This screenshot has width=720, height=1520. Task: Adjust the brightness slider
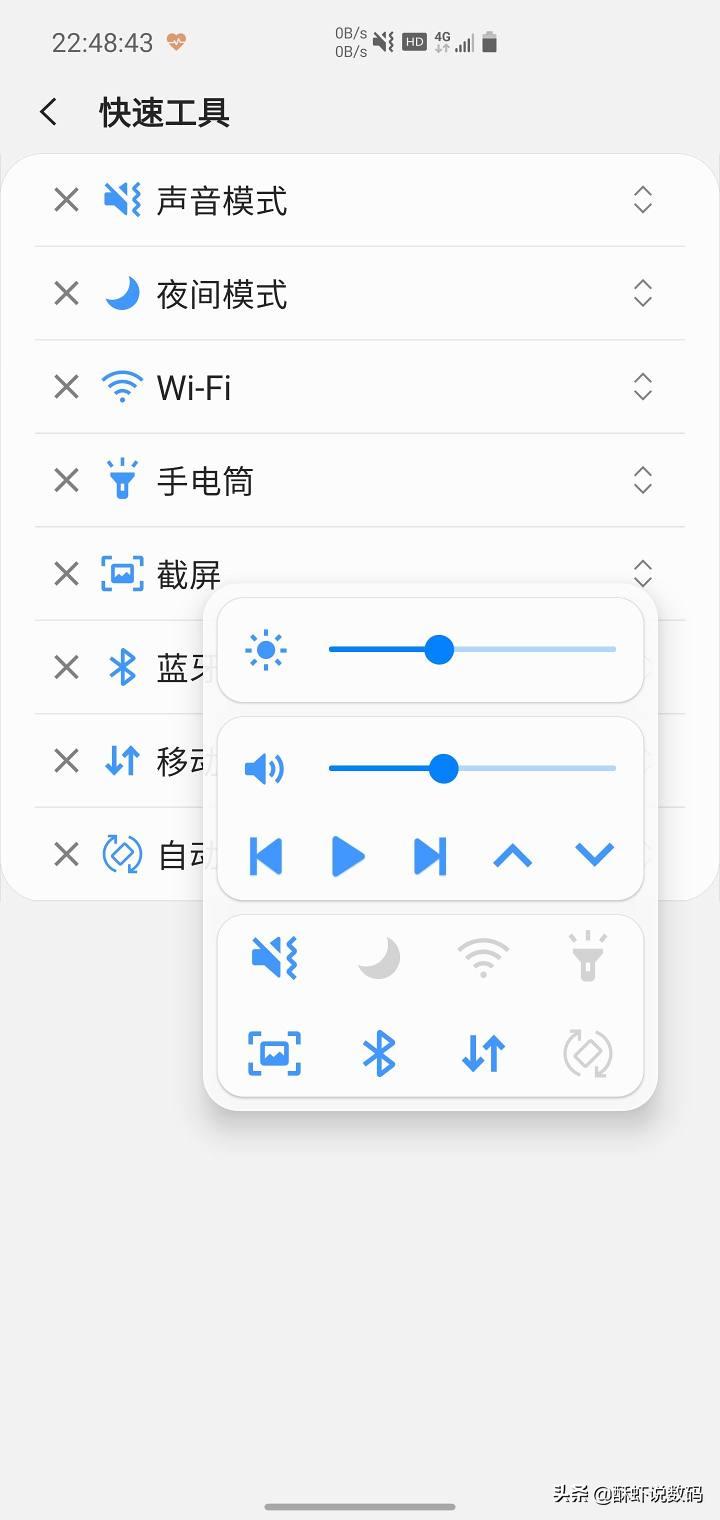[440, 649]
